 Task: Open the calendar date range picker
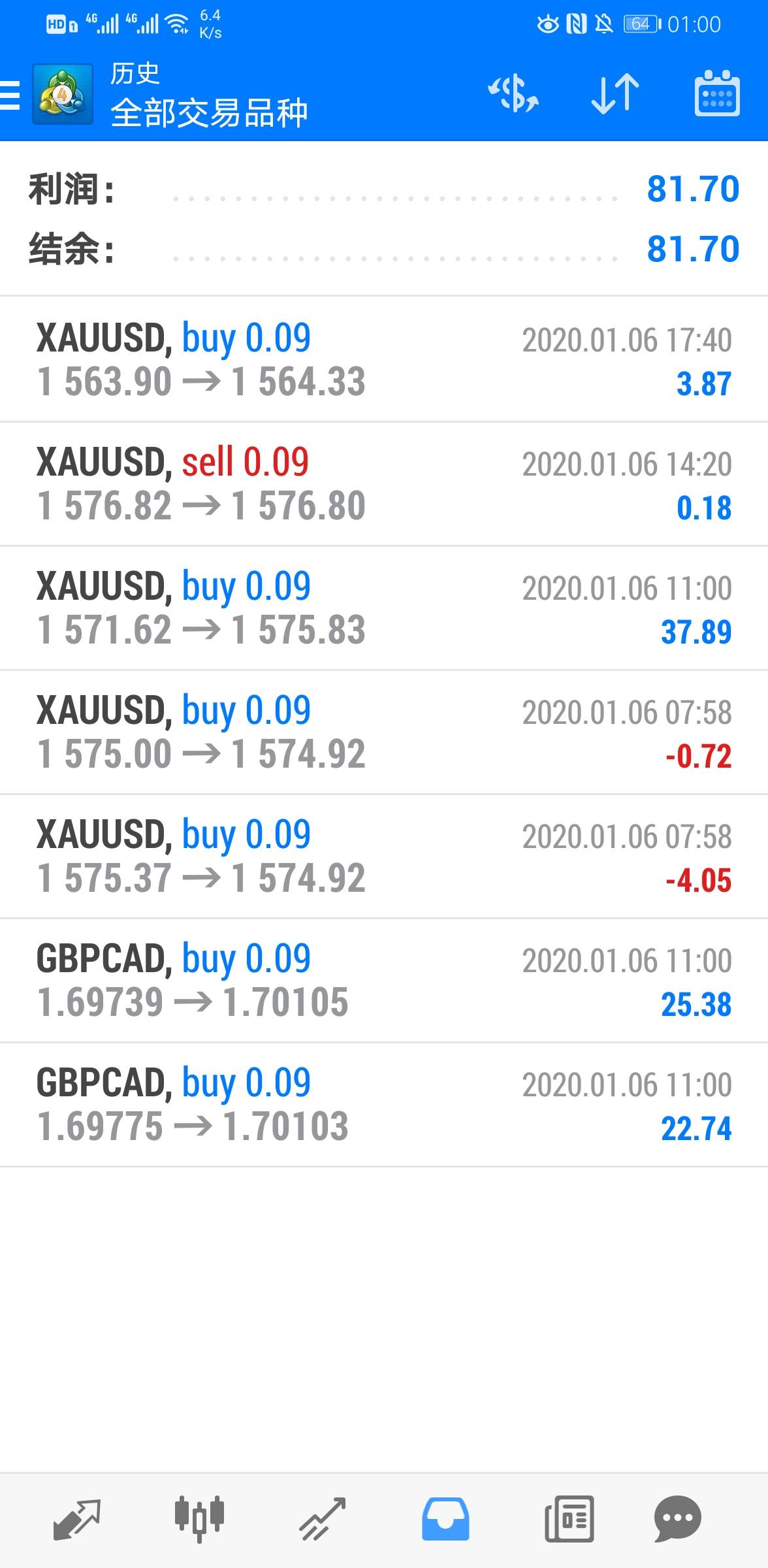tap(716, 94)
